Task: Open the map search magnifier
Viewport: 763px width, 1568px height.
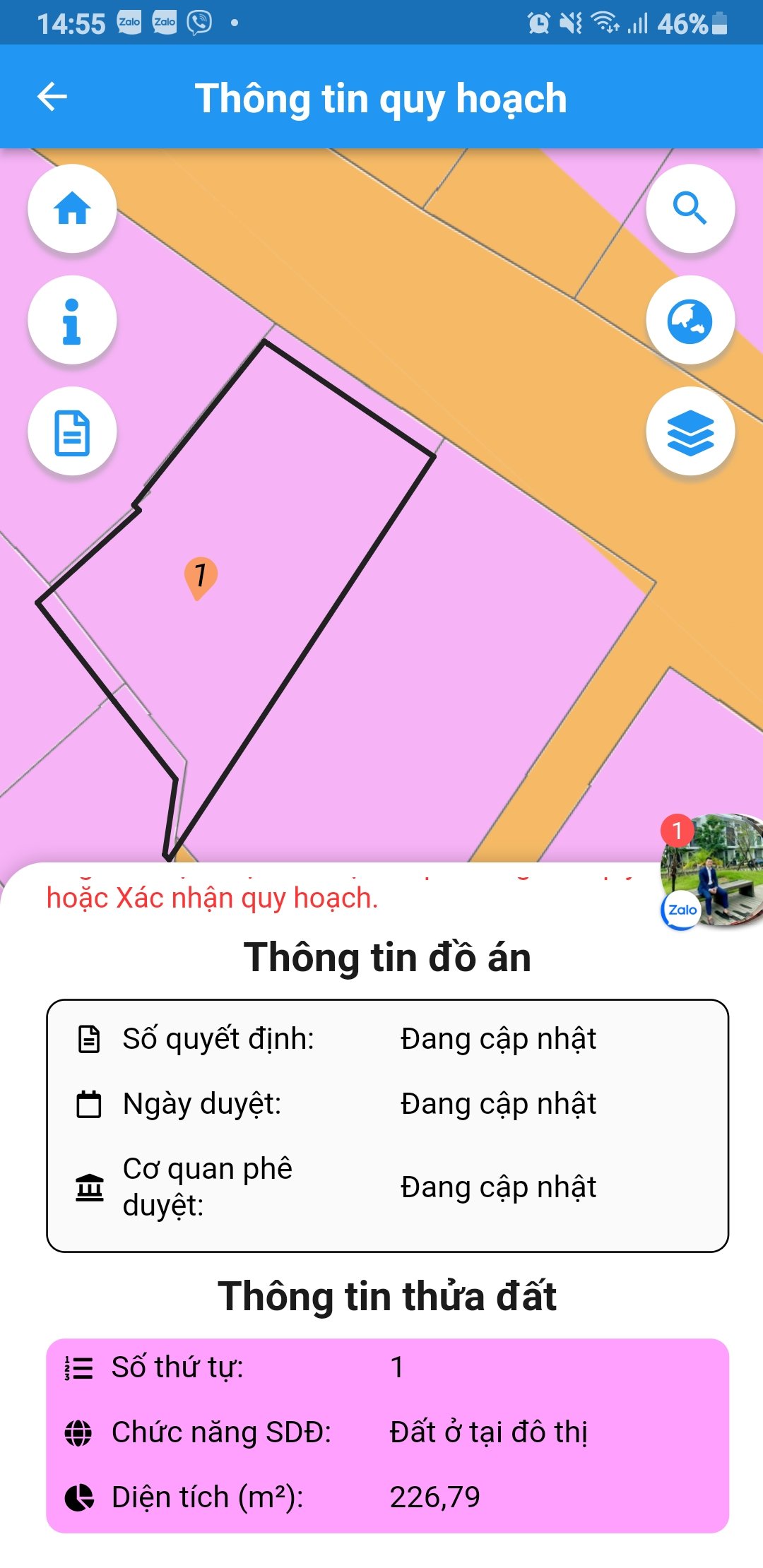Action: click(690, 209)
